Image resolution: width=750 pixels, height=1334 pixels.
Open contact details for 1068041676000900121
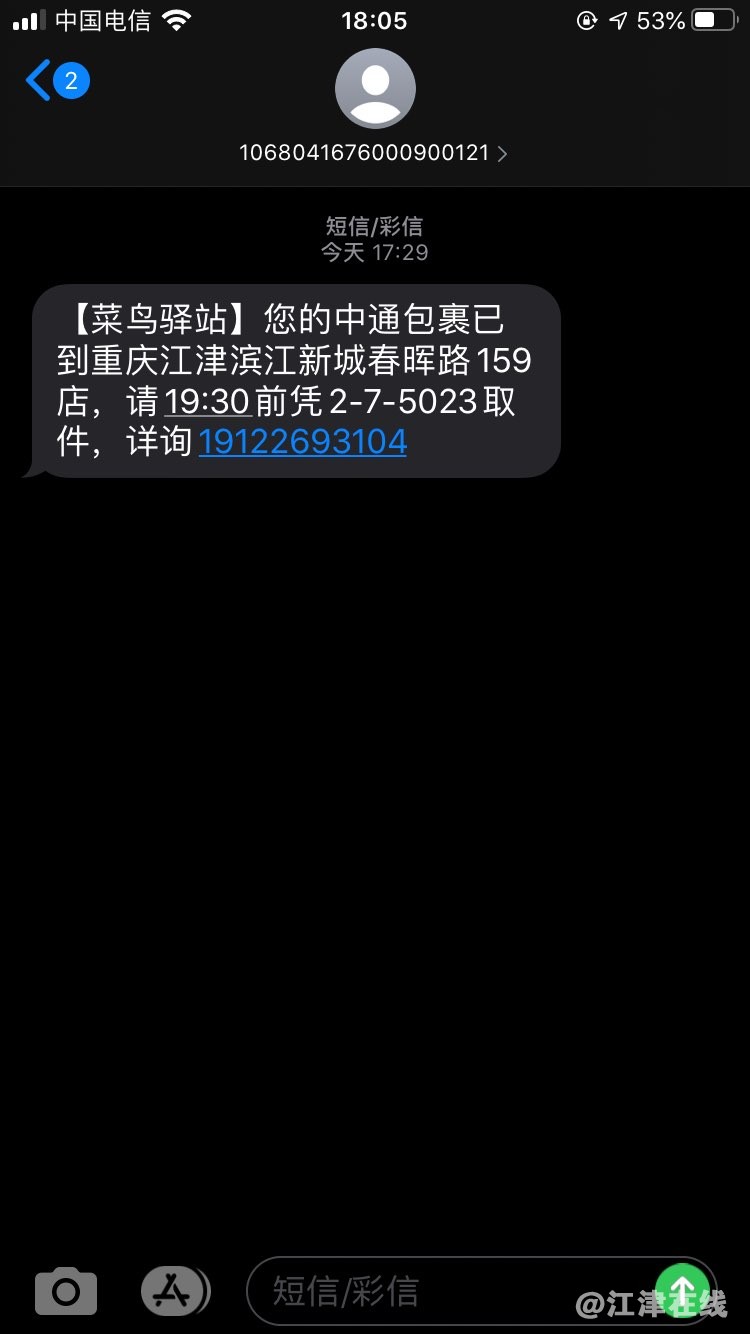point(374,153)
